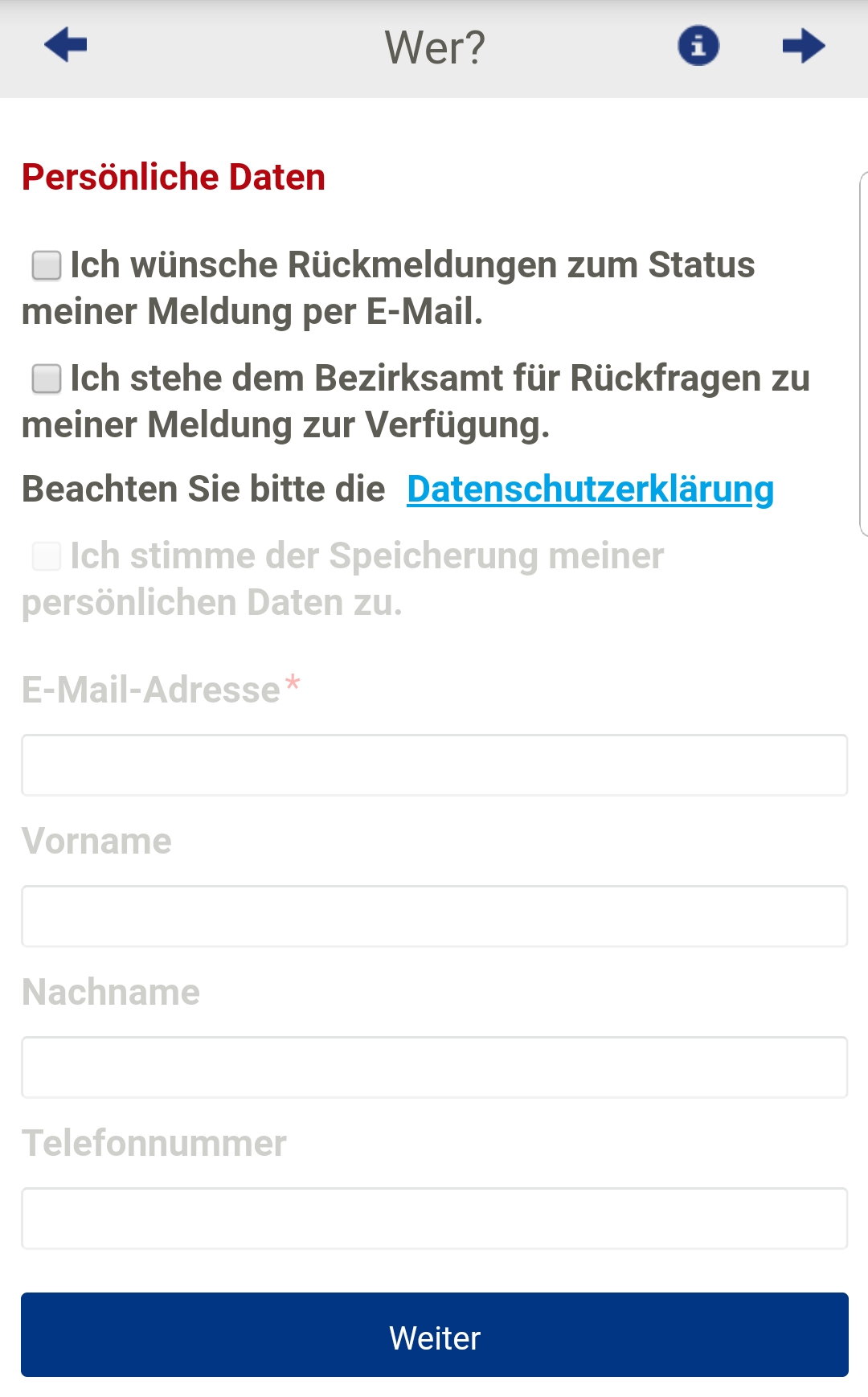Check the Bezirksamt Rückfragen availability box
This screenshot has width=868, height=1397.
coord(47,379)
